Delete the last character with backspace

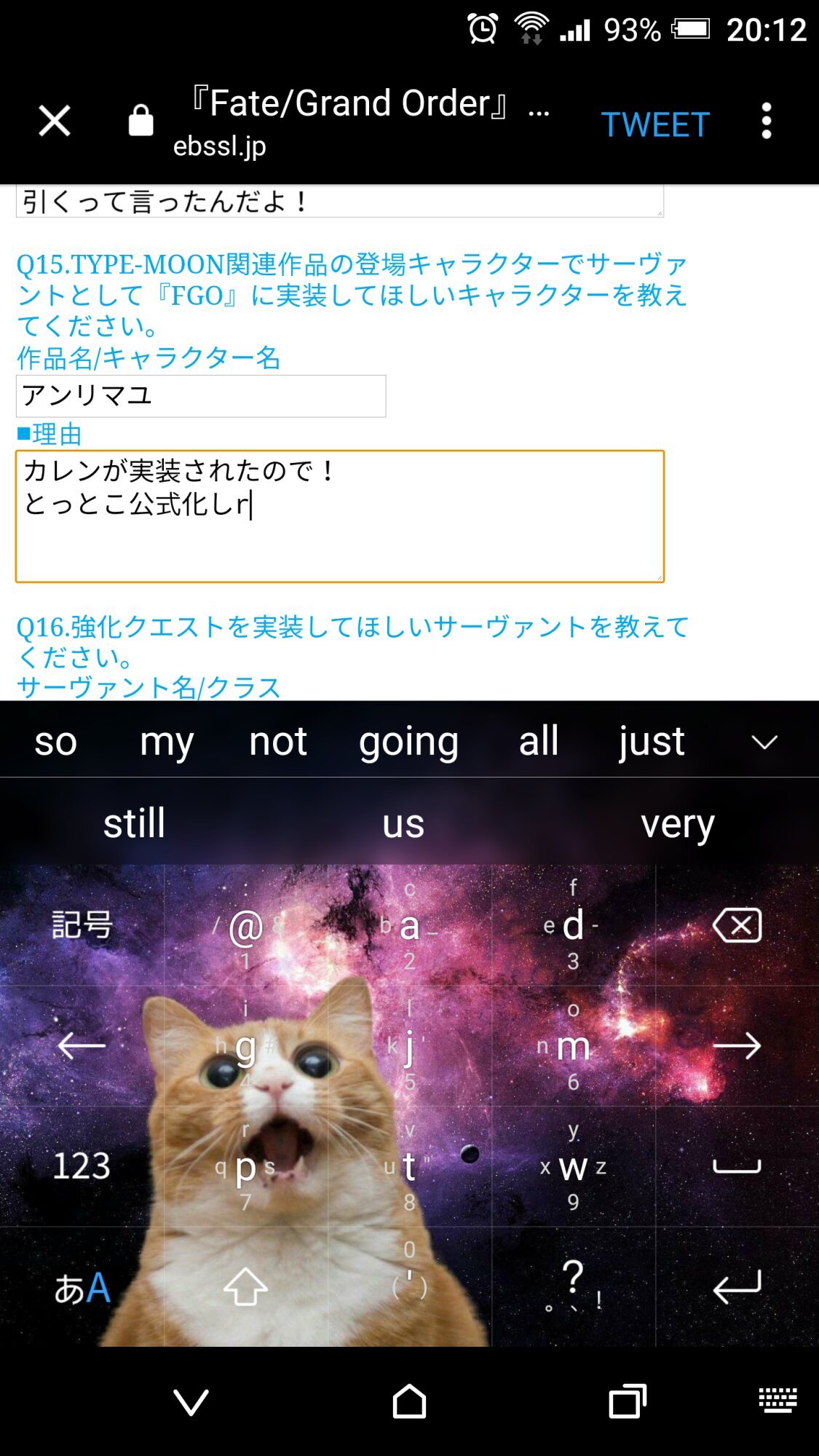(737, 925)
